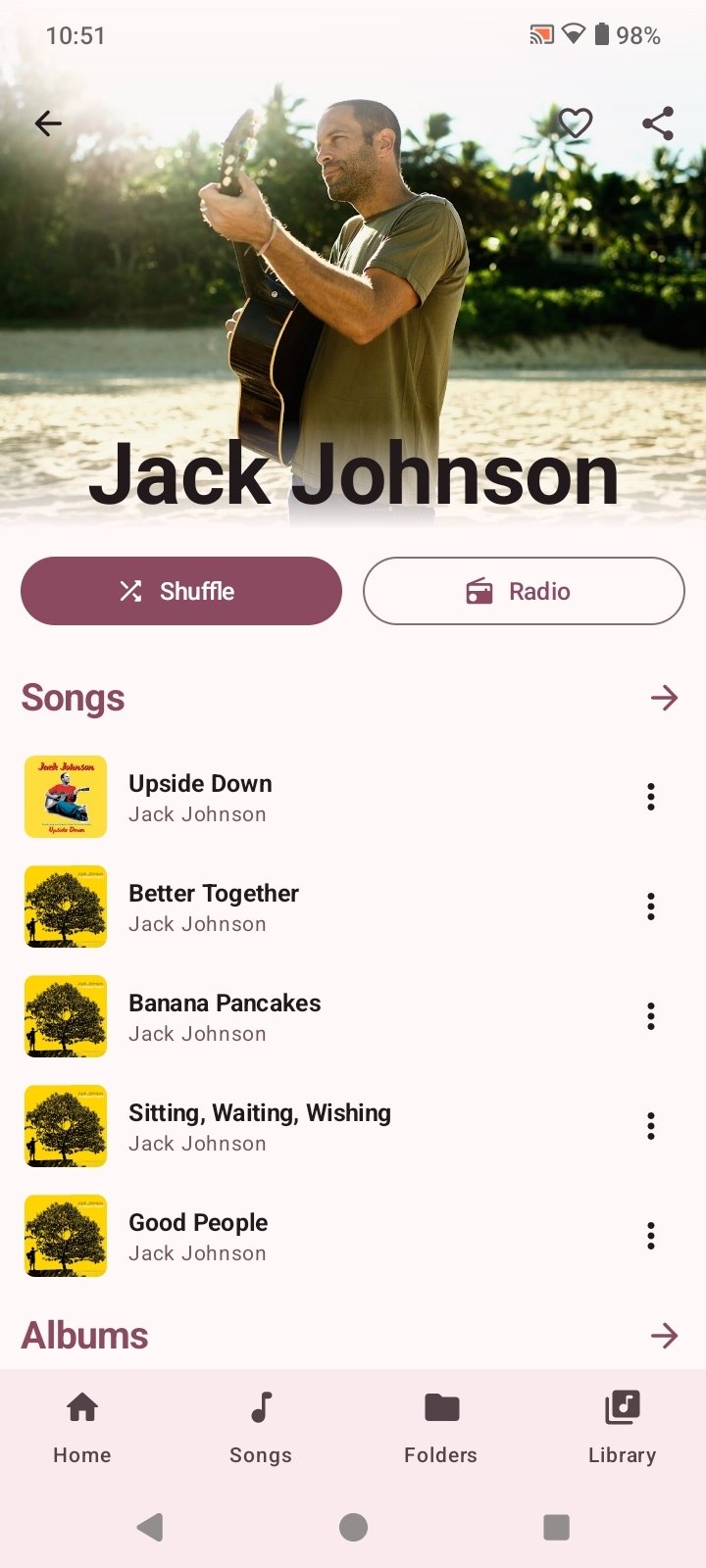Shuffle Jack Johnson's songs
Image resolution: width=706 pixels, height=1568 pixels.
click(181, 591)
